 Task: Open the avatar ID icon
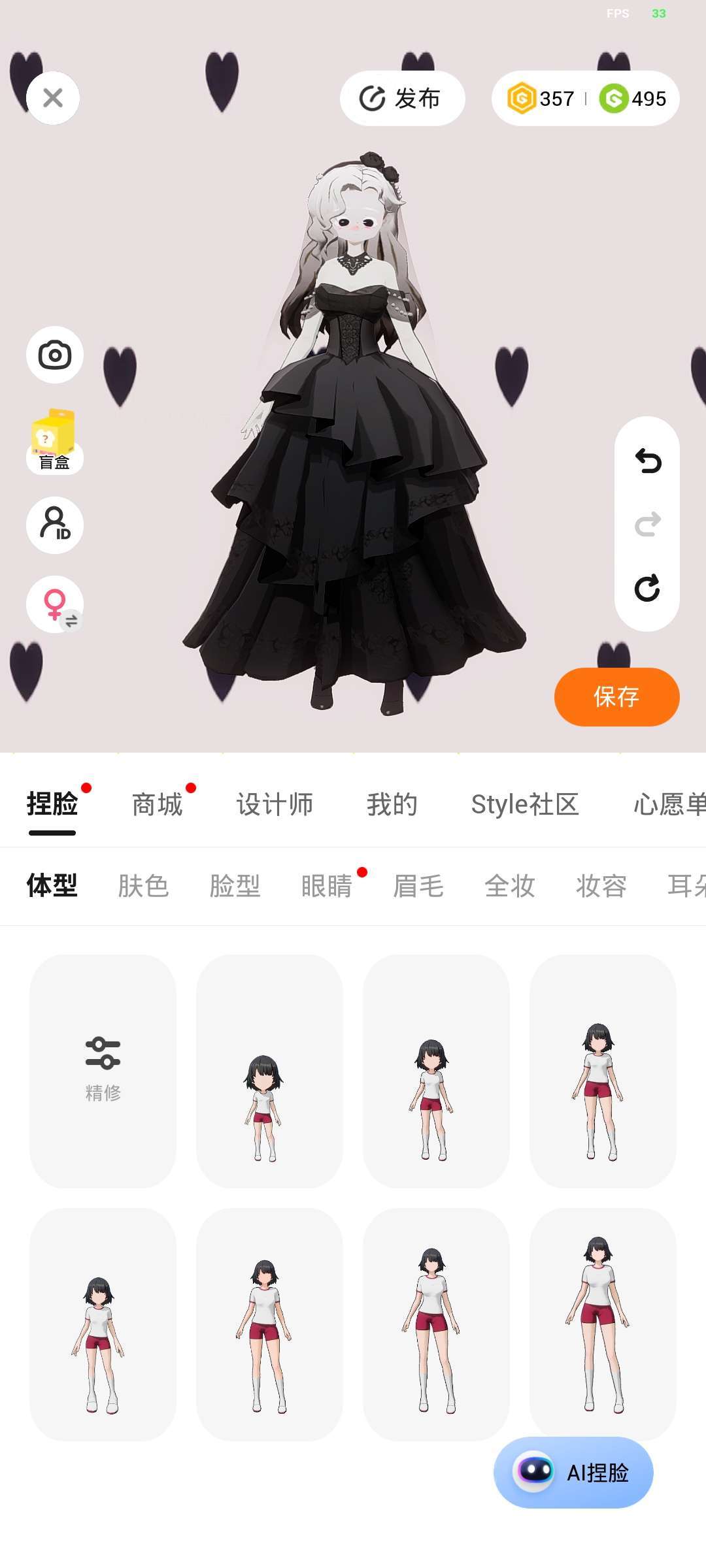coord(55,525)
